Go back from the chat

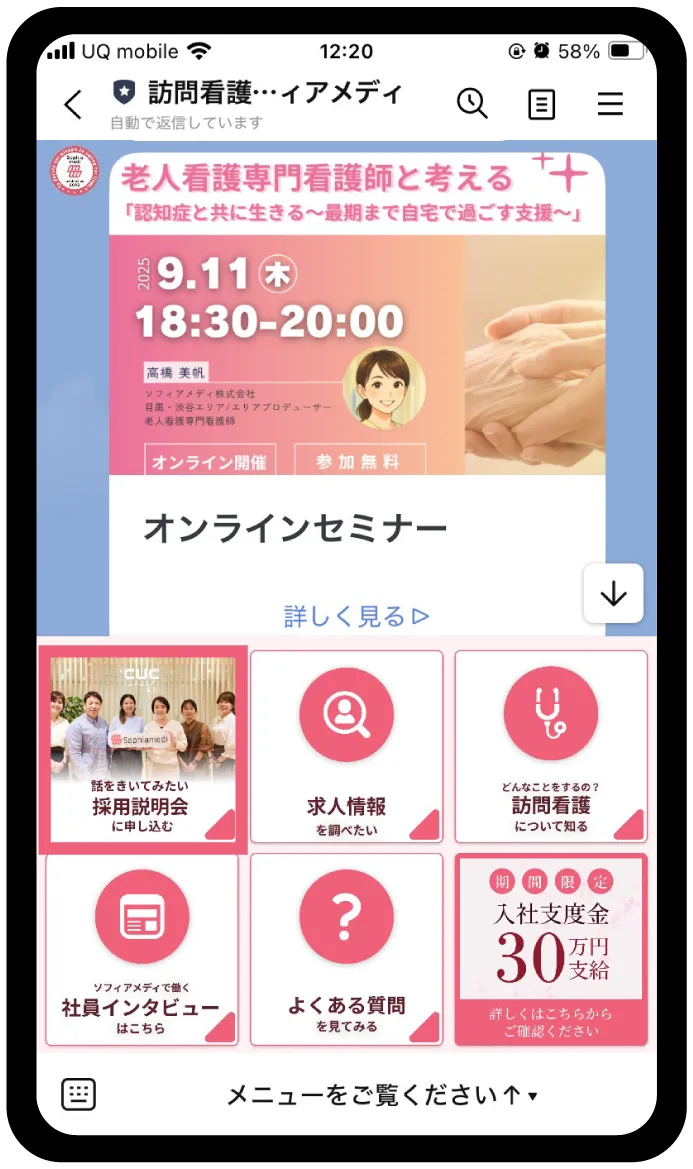[x=72, y=104]
